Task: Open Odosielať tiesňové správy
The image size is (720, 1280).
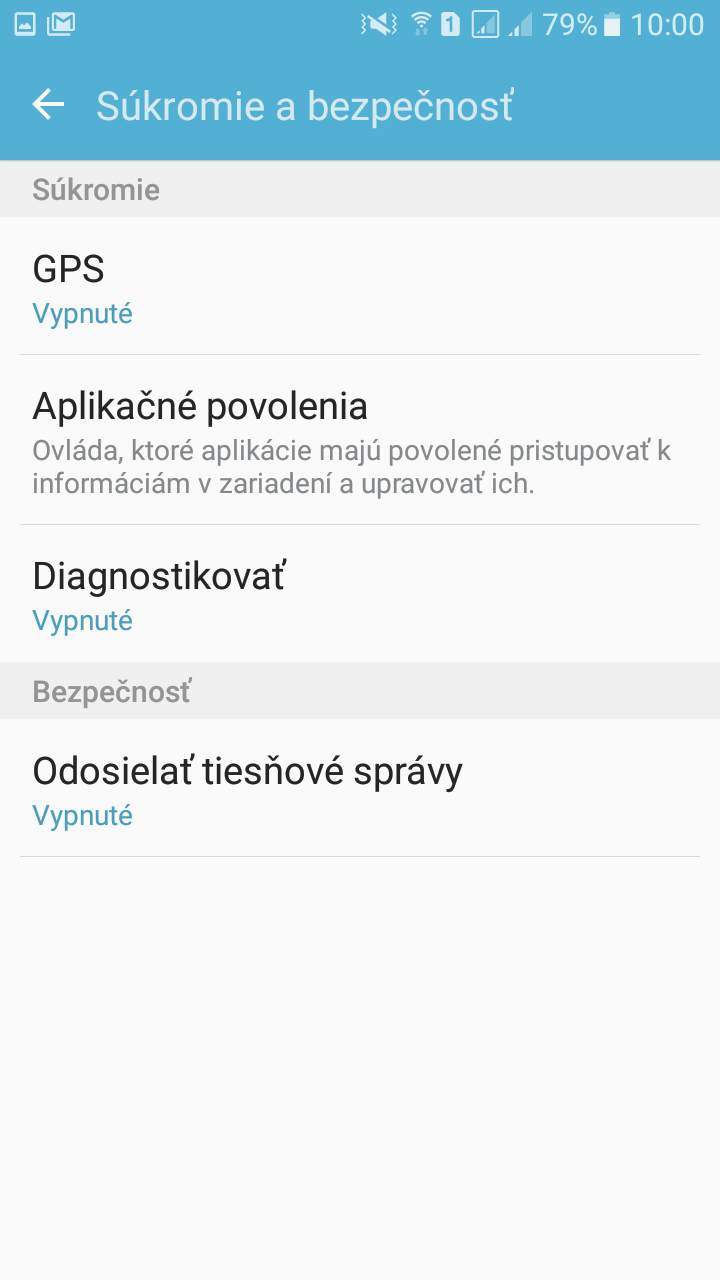Action: pyautogui.click(x=360, y=788)
